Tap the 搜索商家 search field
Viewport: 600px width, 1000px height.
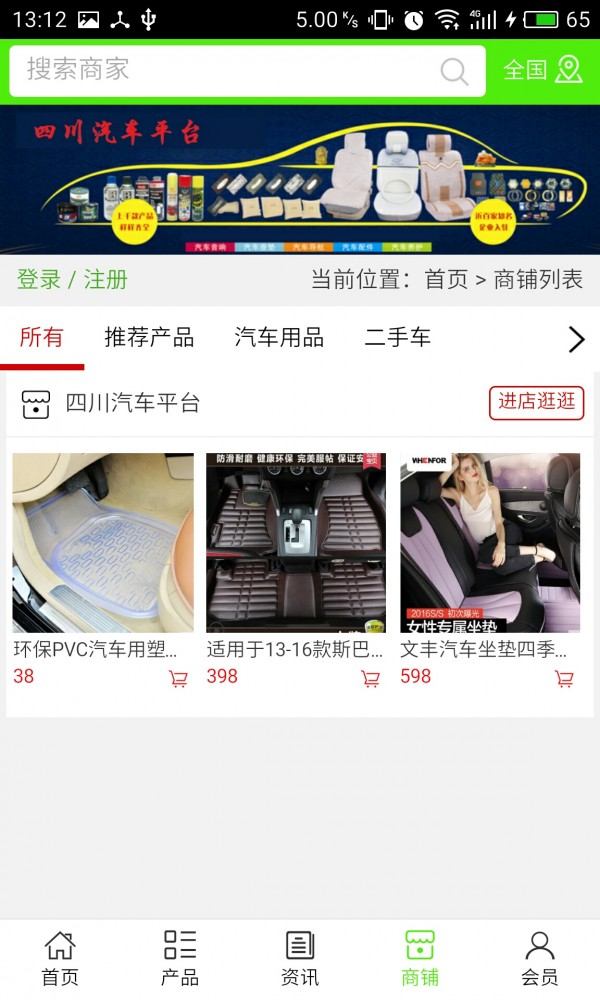click(x=220, y=70)
